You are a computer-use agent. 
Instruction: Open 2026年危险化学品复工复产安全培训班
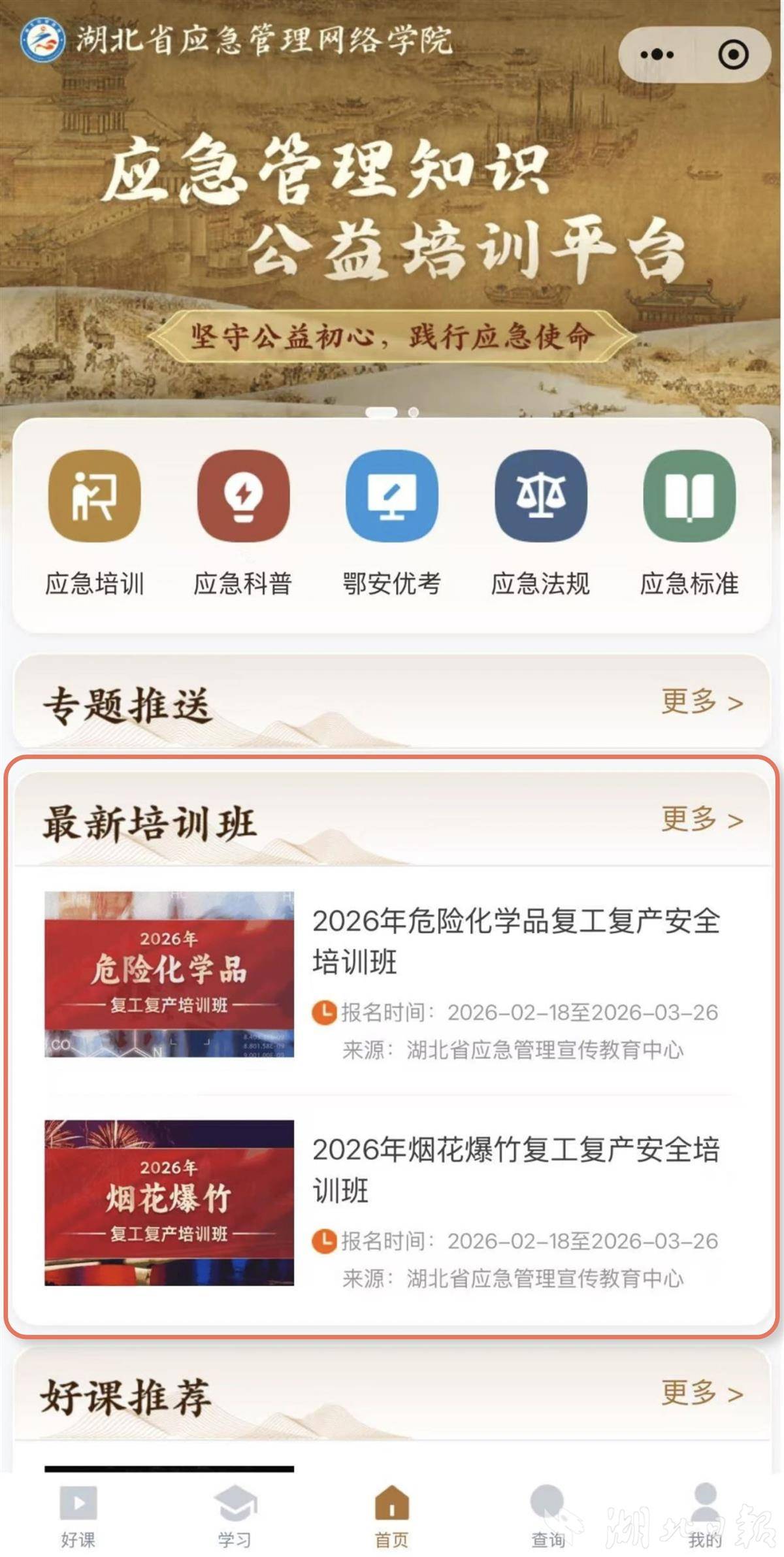pyautogui.click(x=515, y=941)
